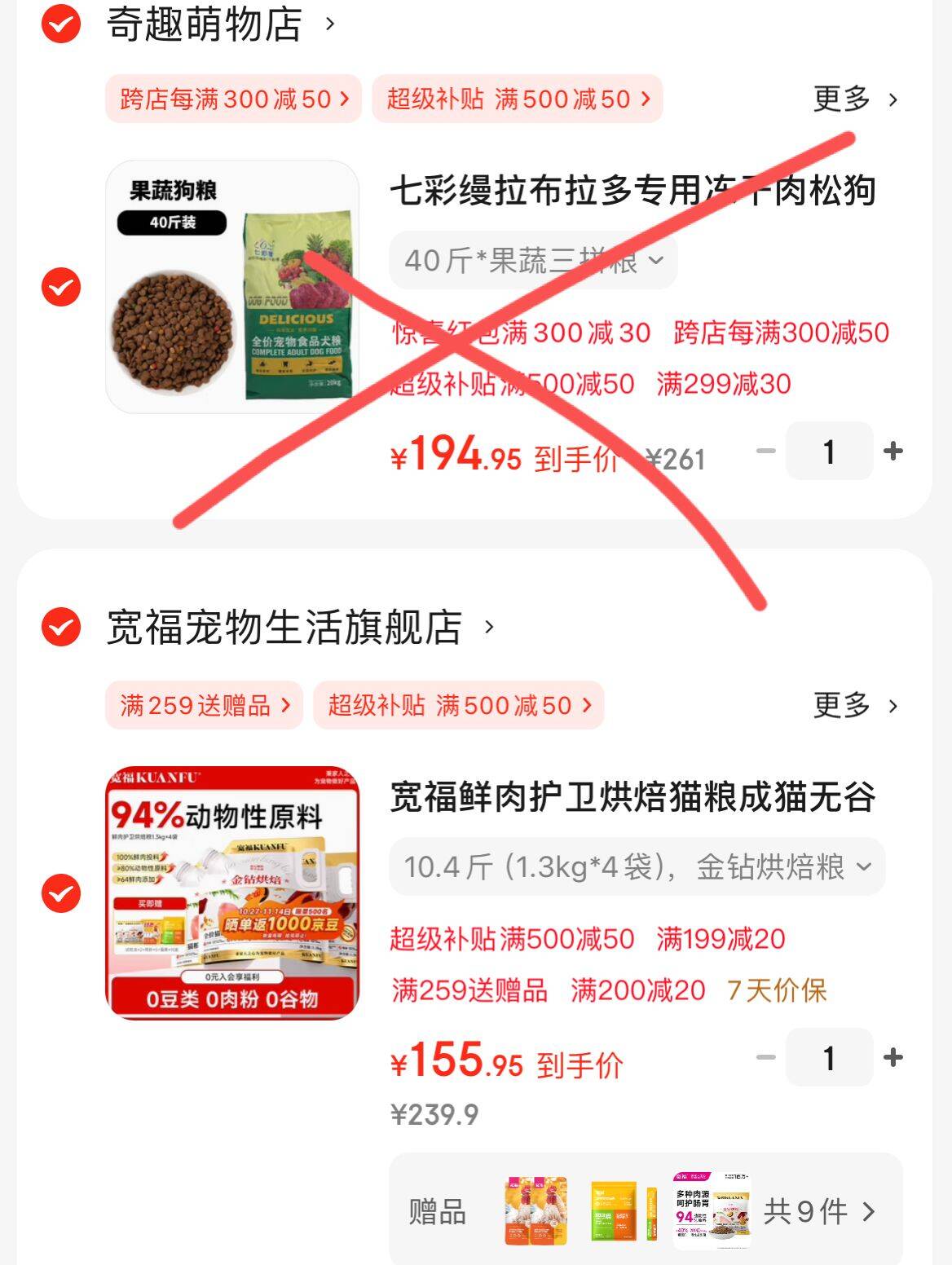The height and width of the screenshot is (1265, 952).
Task: Increase quantity of the dog food with plus icon
Action: coord(895,451)
